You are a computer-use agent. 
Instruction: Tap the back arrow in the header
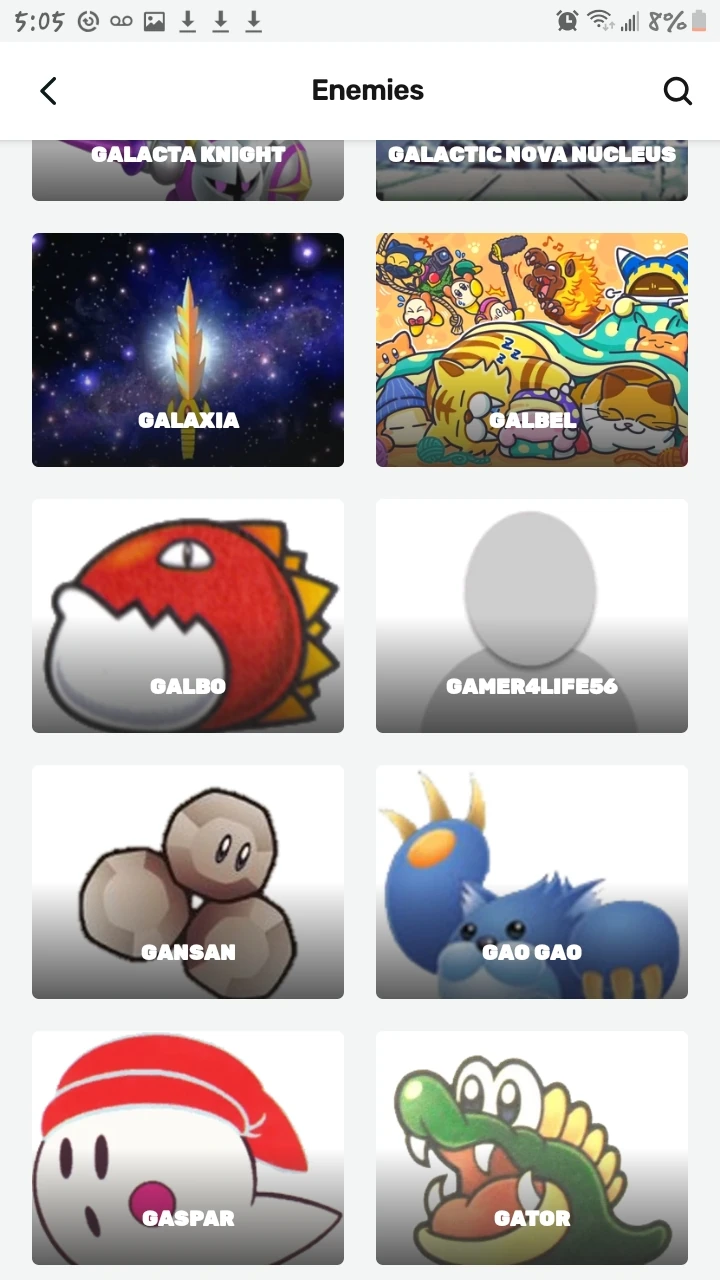point(48,90)
